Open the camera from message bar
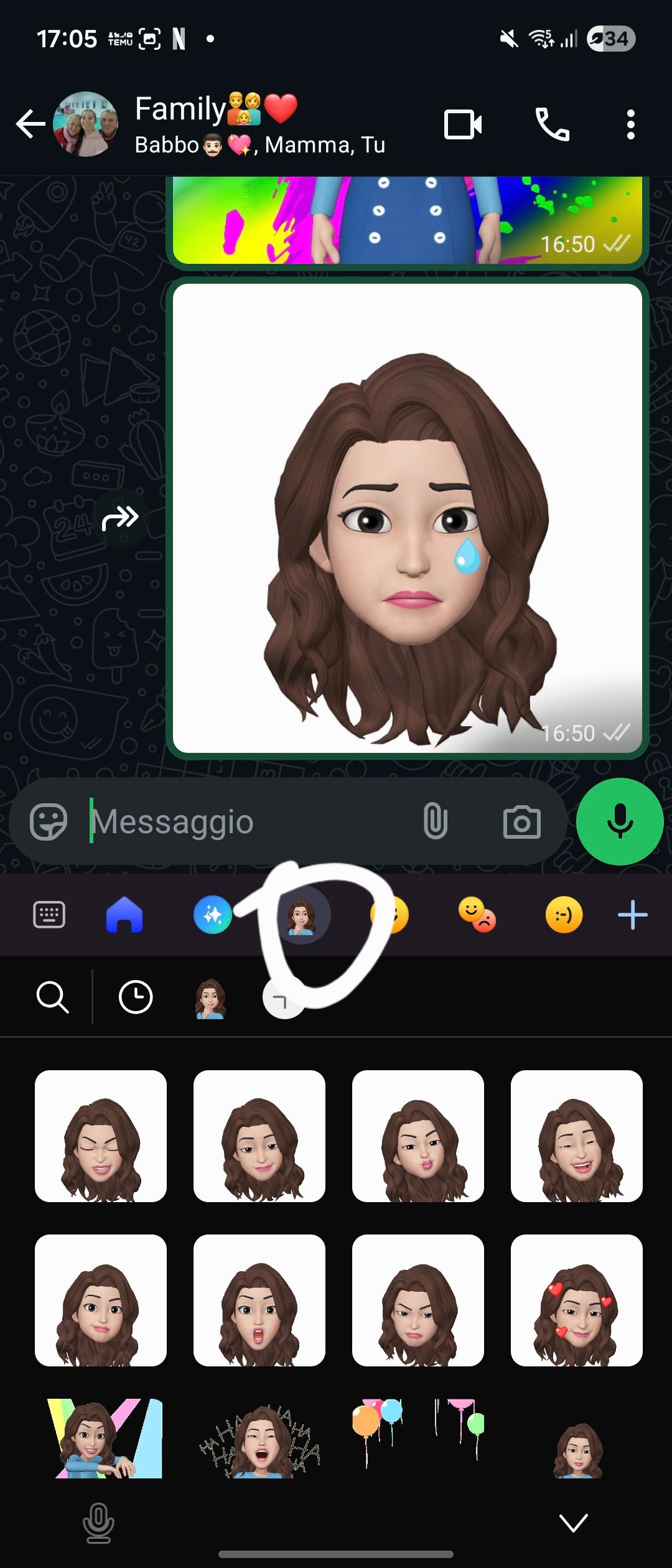Image resolution: width=672 pixels, height=1568 pixels. pyautogui.click(x=521, y=821)
